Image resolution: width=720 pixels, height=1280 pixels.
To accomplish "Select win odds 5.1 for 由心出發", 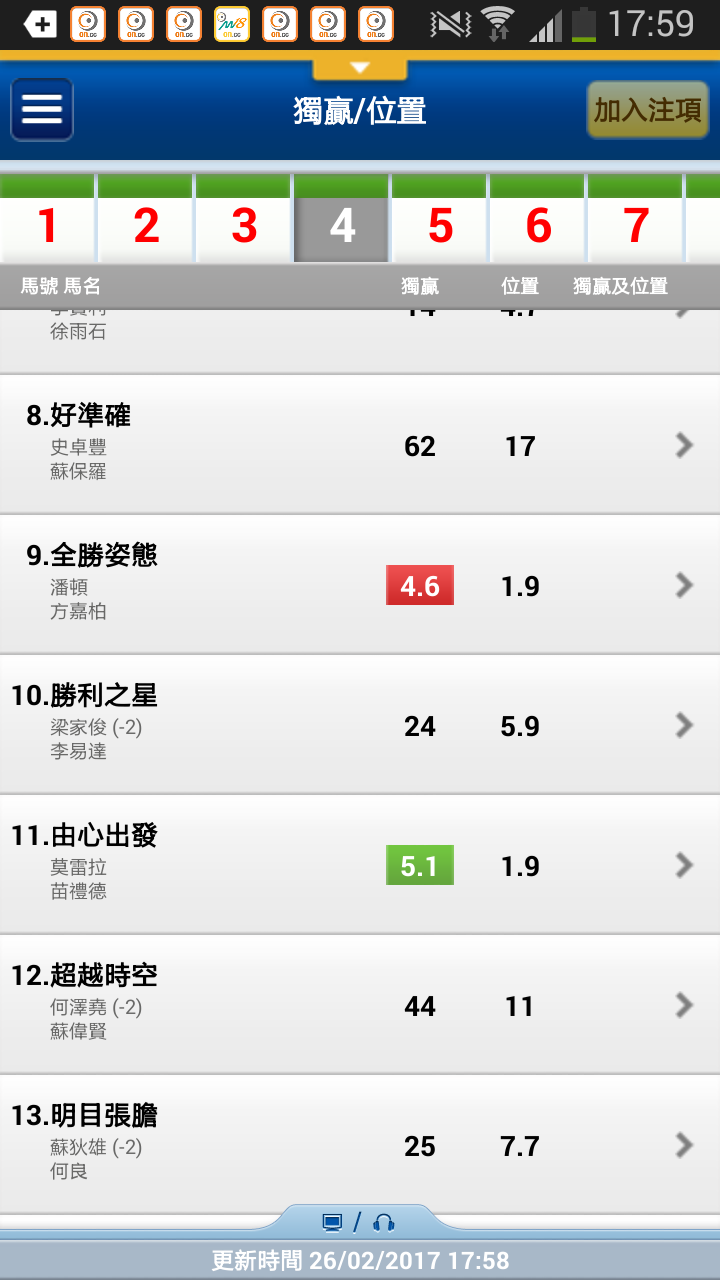I will [x=420, y=865].
